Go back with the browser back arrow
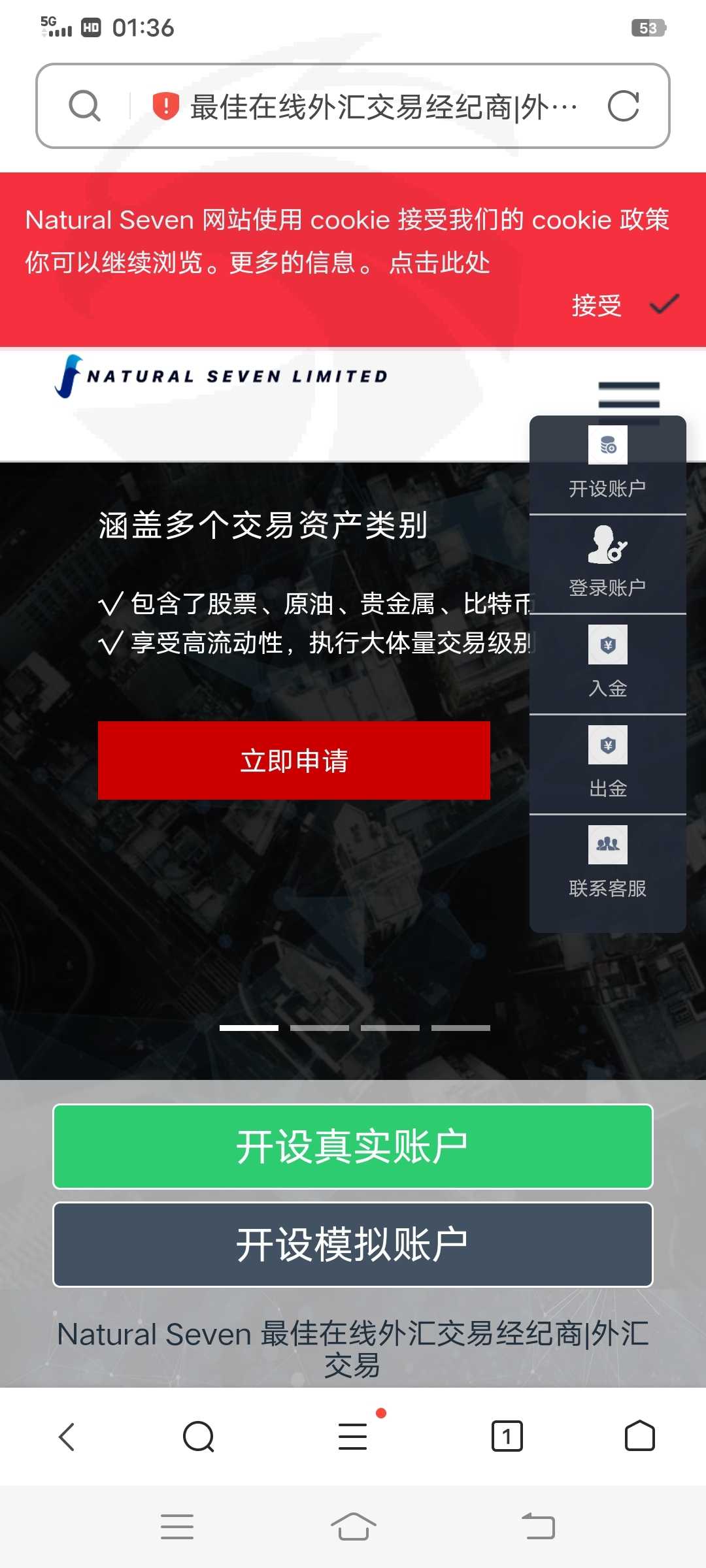 (x=67, y=1437)
